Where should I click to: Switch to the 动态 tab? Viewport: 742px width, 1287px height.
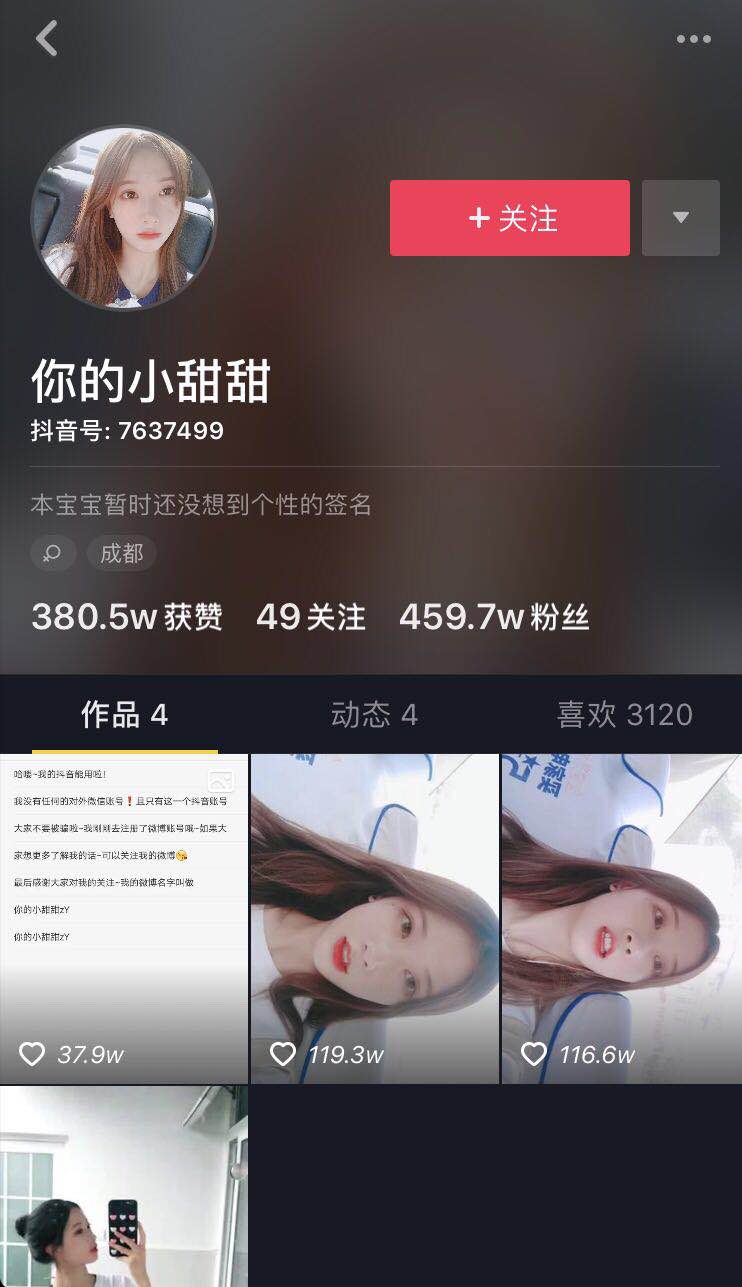coord(374,714)
